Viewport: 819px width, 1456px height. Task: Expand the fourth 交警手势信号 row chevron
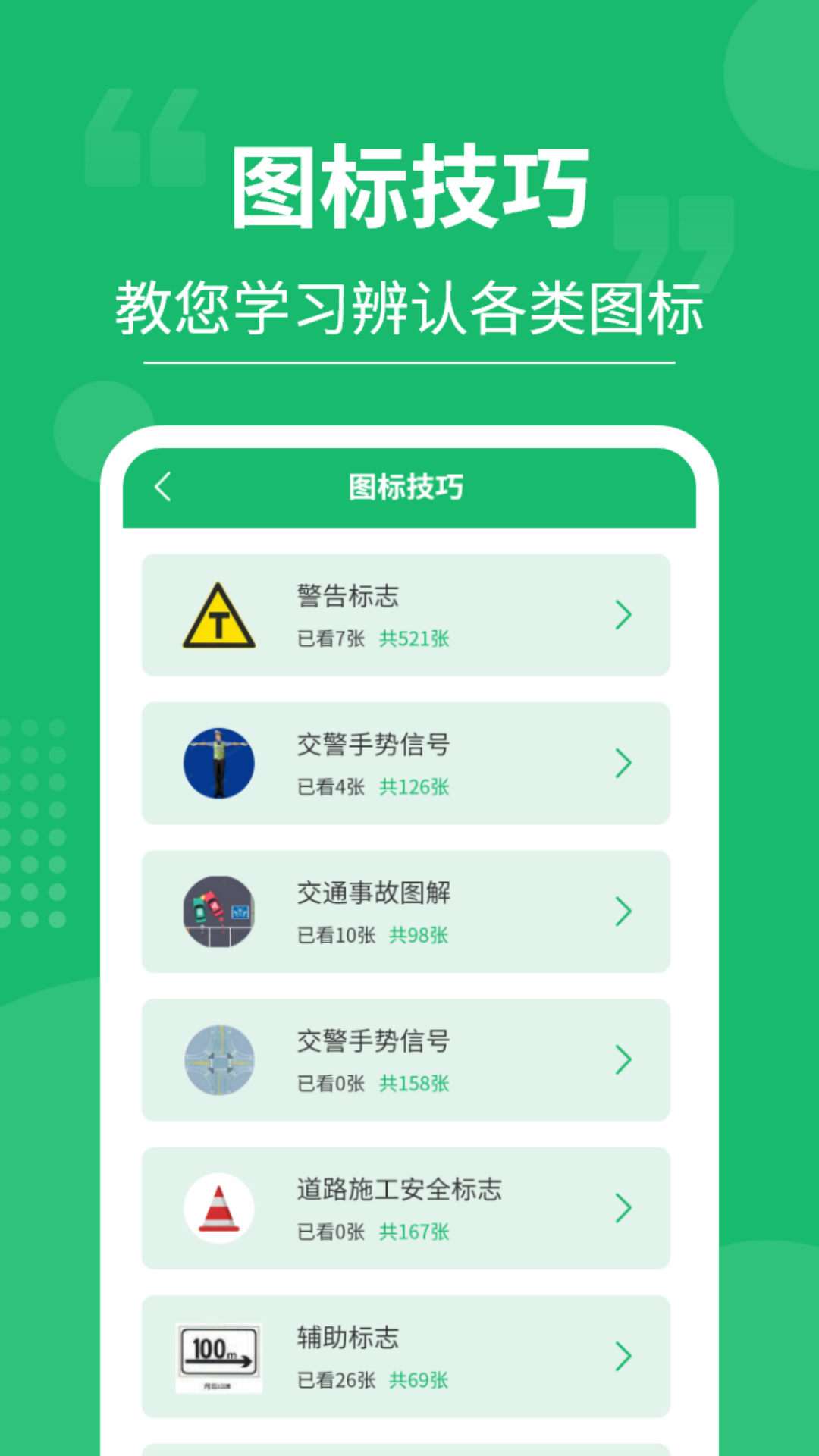click(623, 1059)
